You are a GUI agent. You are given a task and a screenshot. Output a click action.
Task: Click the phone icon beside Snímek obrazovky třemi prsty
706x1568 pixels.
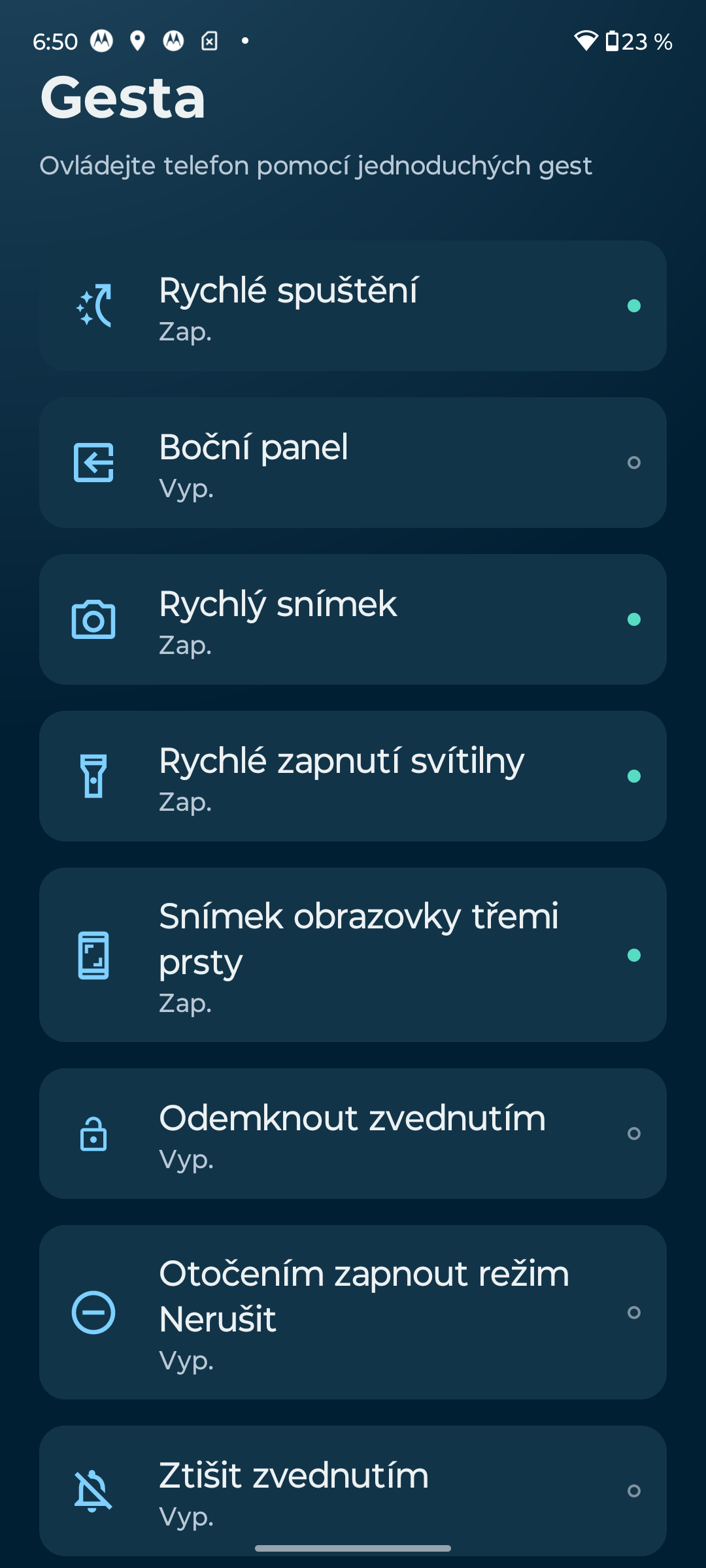95,956
